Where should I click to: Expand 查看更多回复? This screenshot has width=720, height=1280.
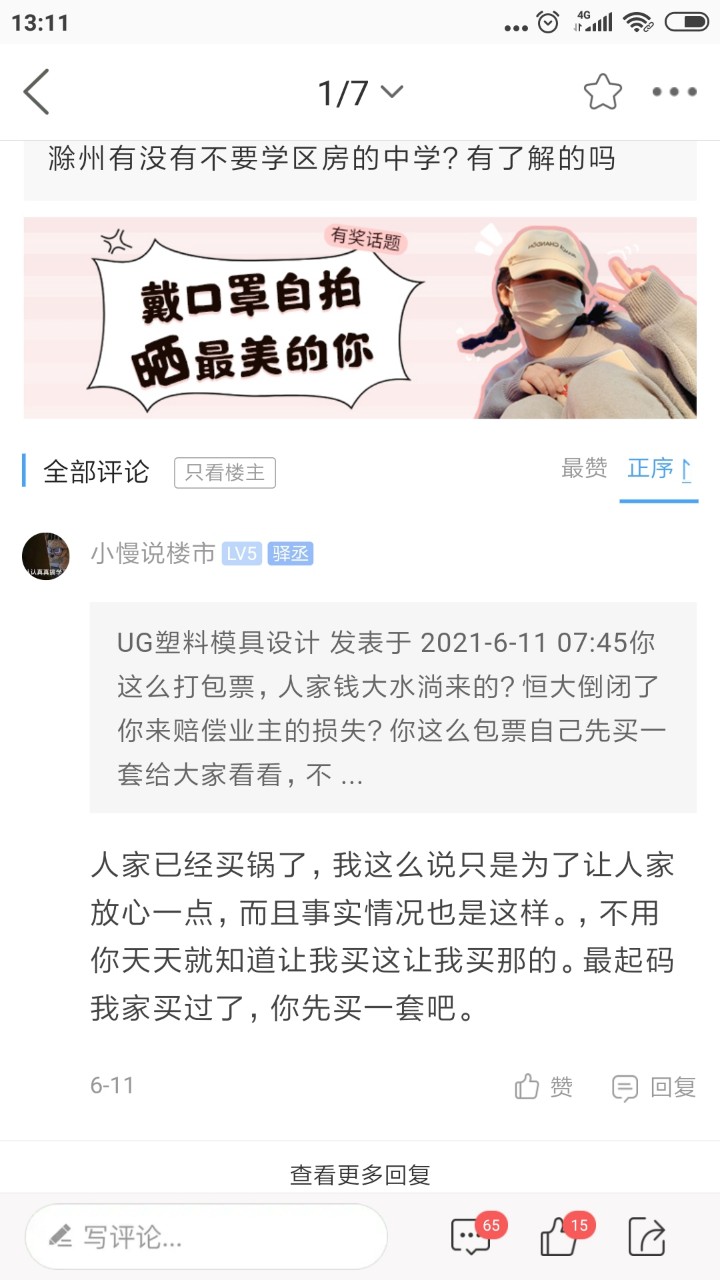[x=360, y=1175]
